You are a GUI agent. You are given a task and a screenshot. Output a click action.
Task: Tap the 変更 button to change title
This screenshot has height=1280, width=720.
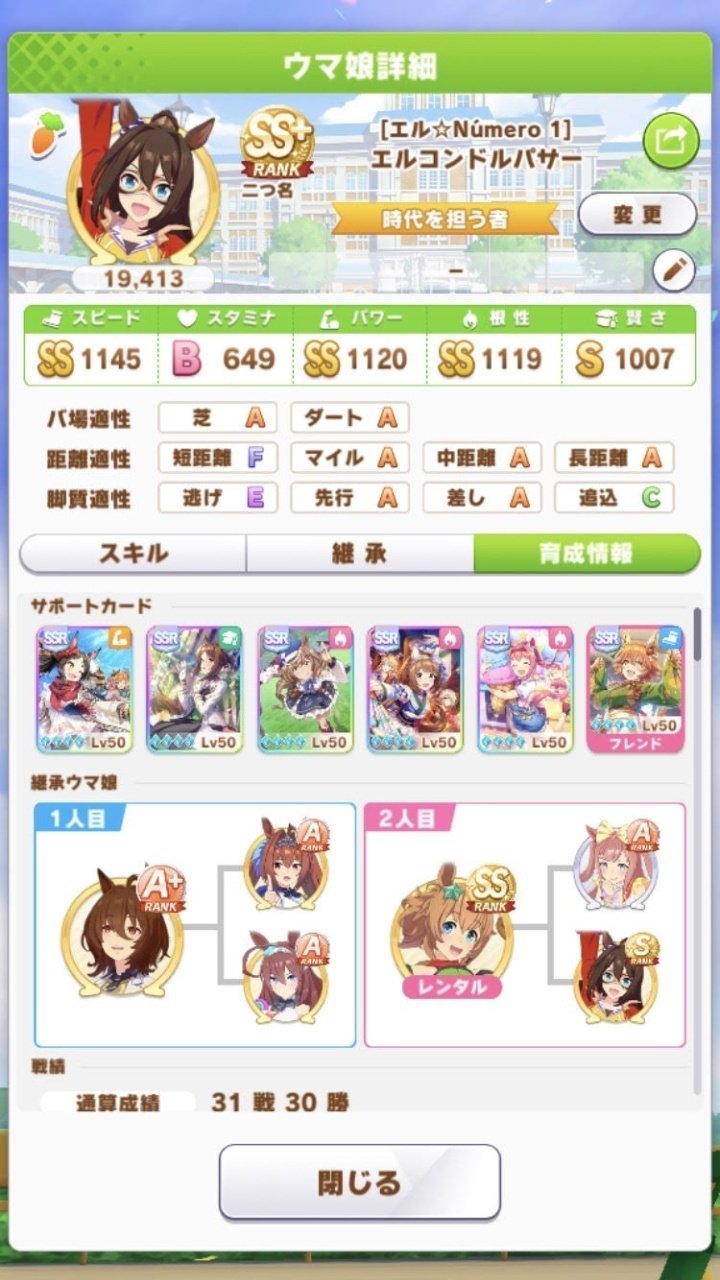[x=637, y=214]
